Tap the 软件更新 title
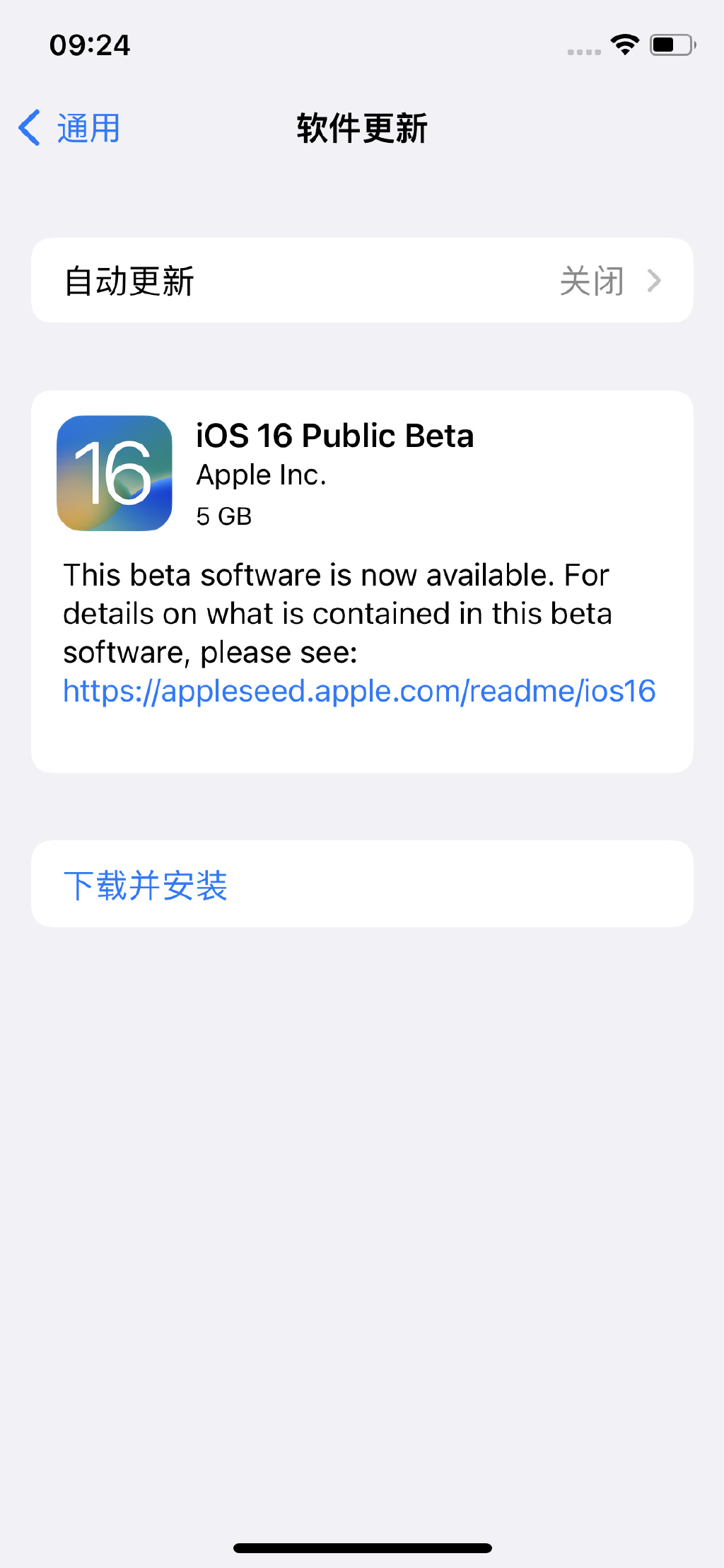The width and height of the screenshot is (724, 1568). tap(362, 129)
